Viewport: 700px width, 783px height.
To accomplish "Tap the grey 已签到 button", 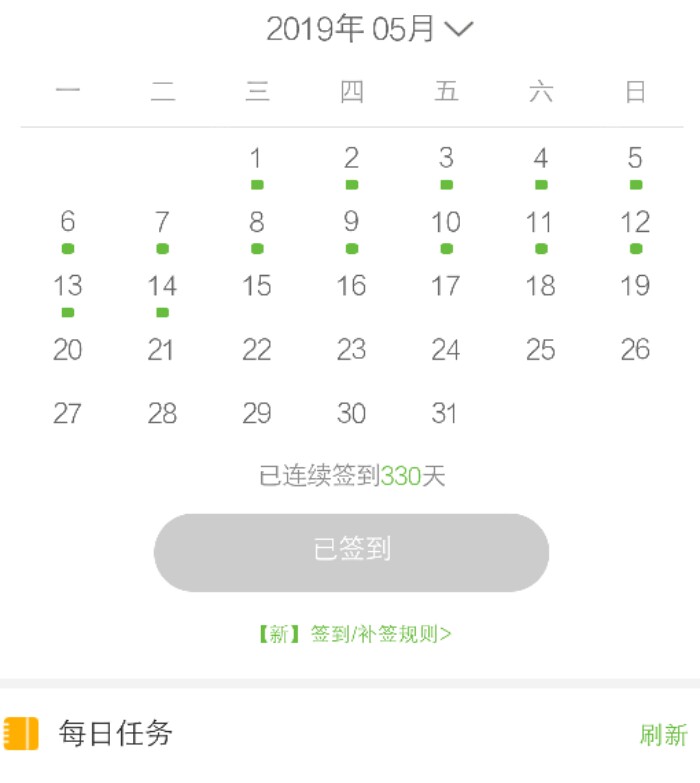I will [x=351, y=552].
